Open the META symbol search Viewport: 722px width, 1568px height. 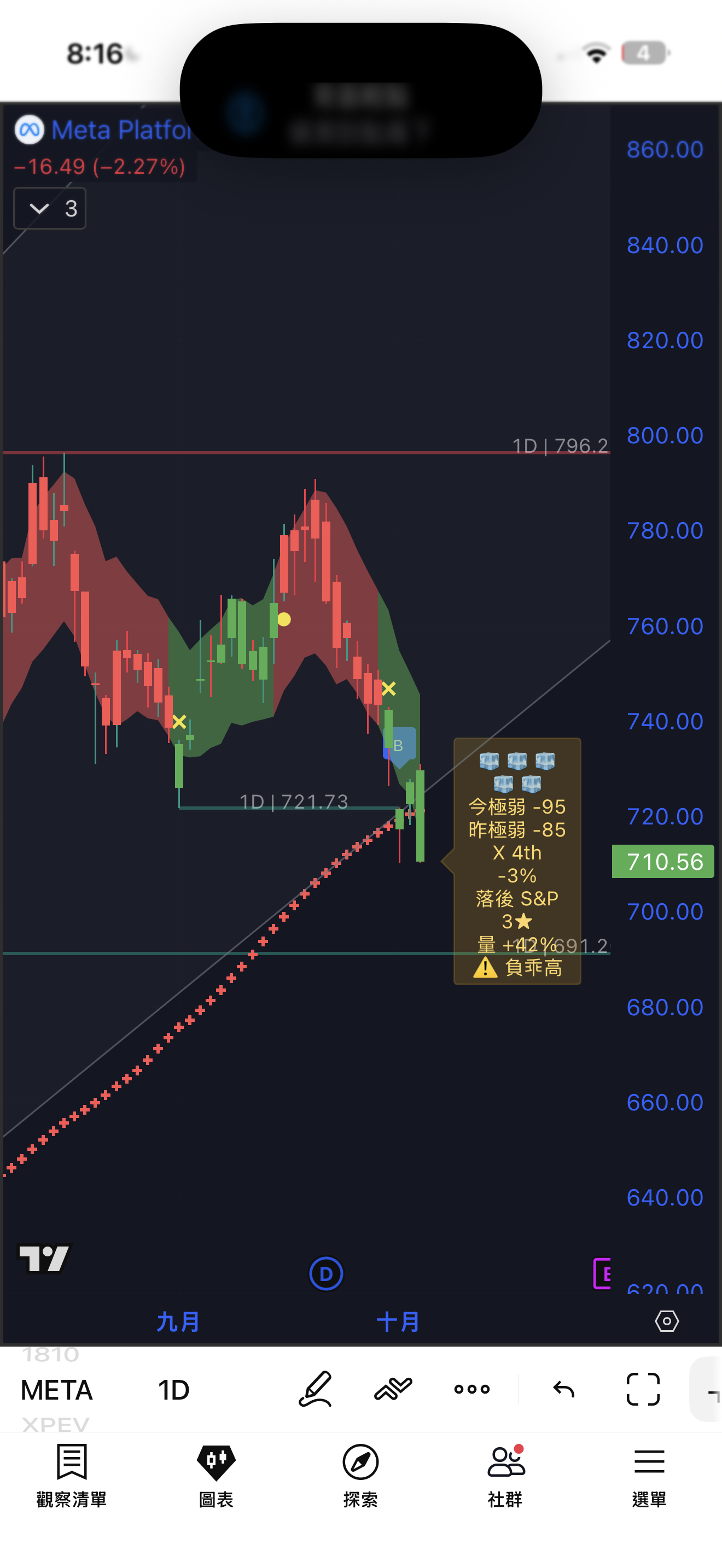point(57,1390)
